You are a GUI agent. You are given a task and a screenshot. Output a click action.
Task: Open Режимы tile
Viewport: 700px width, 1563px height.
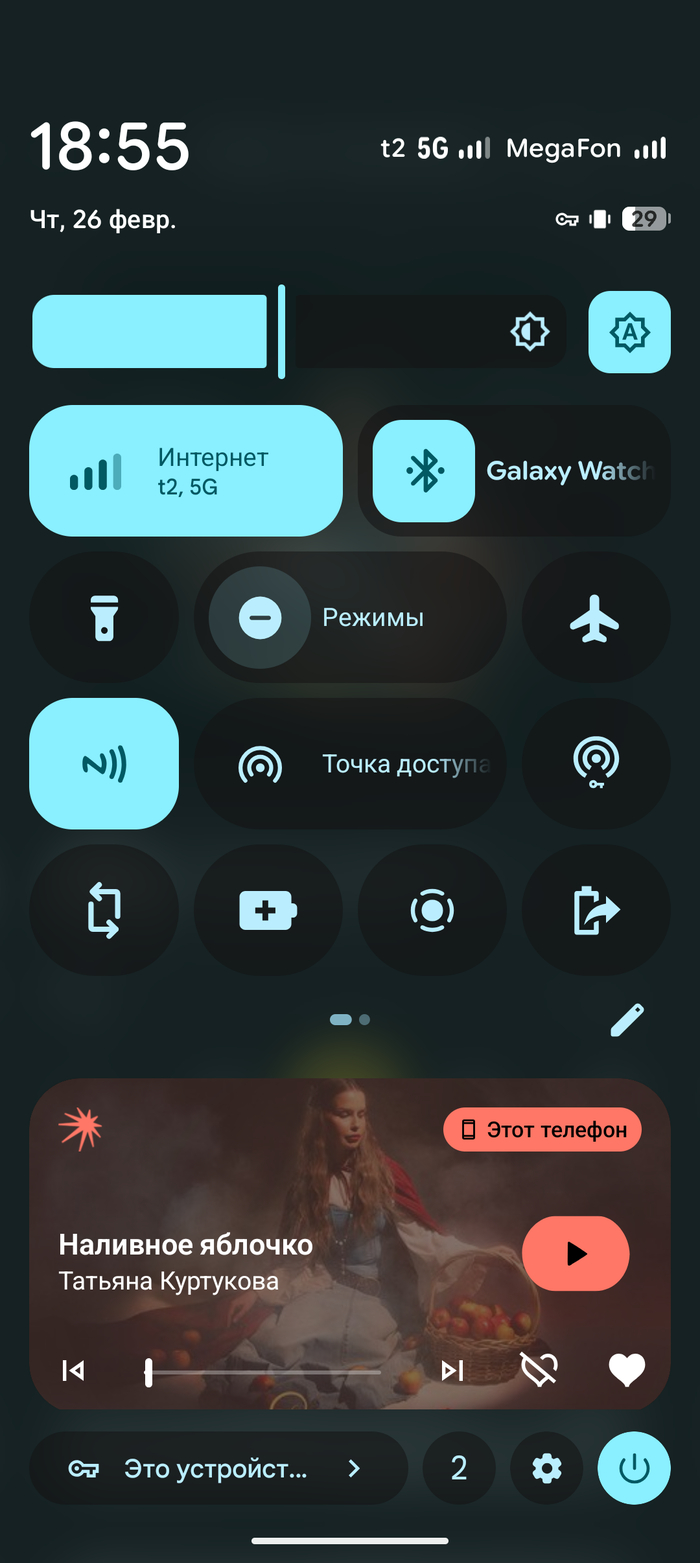(x=350, y=617)
